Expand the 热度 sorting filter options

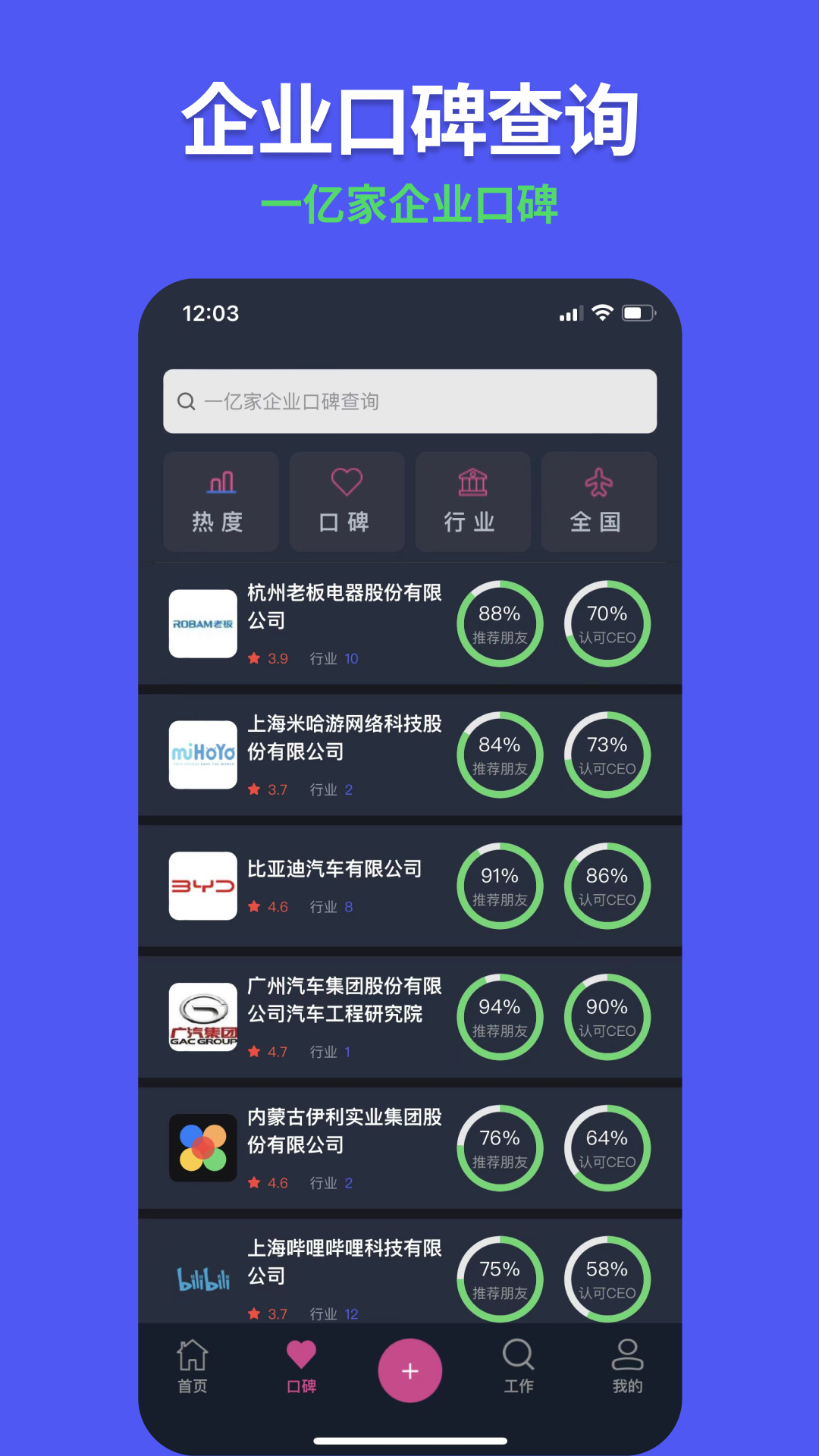pos(221,502)
